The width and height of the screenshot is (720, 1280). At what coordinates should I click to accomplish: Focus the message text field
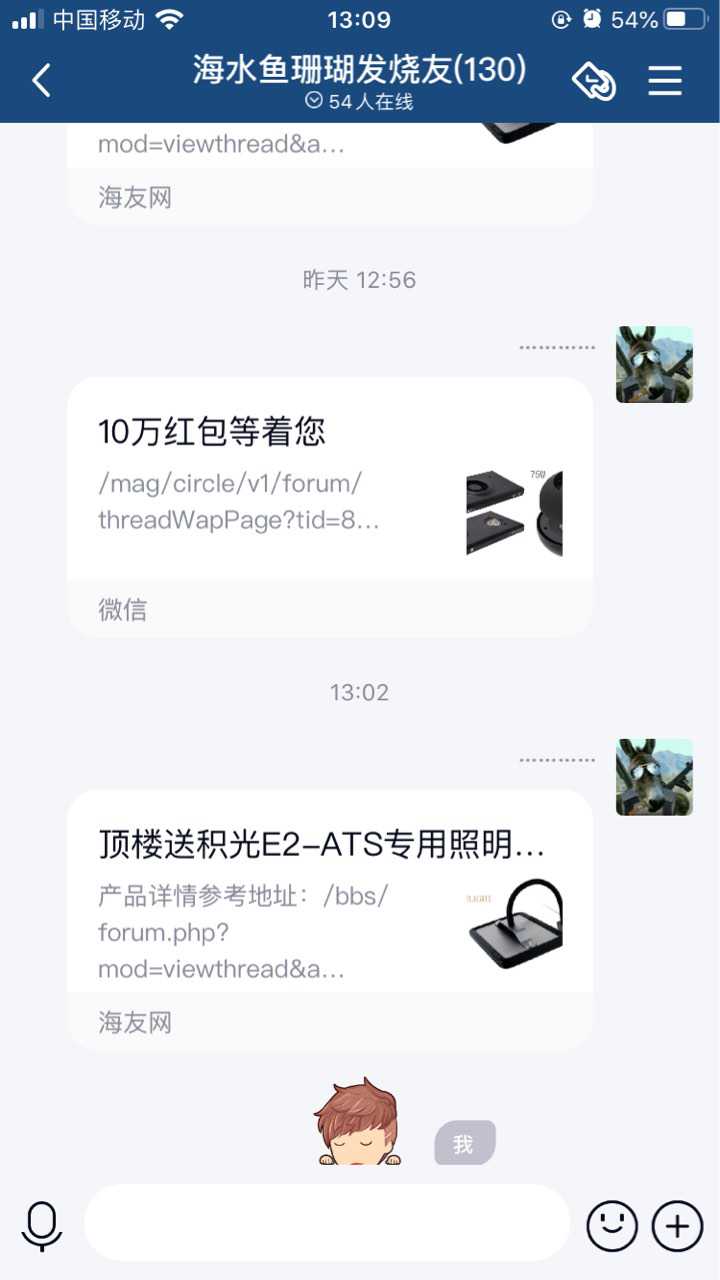[x=327, y=1223]
